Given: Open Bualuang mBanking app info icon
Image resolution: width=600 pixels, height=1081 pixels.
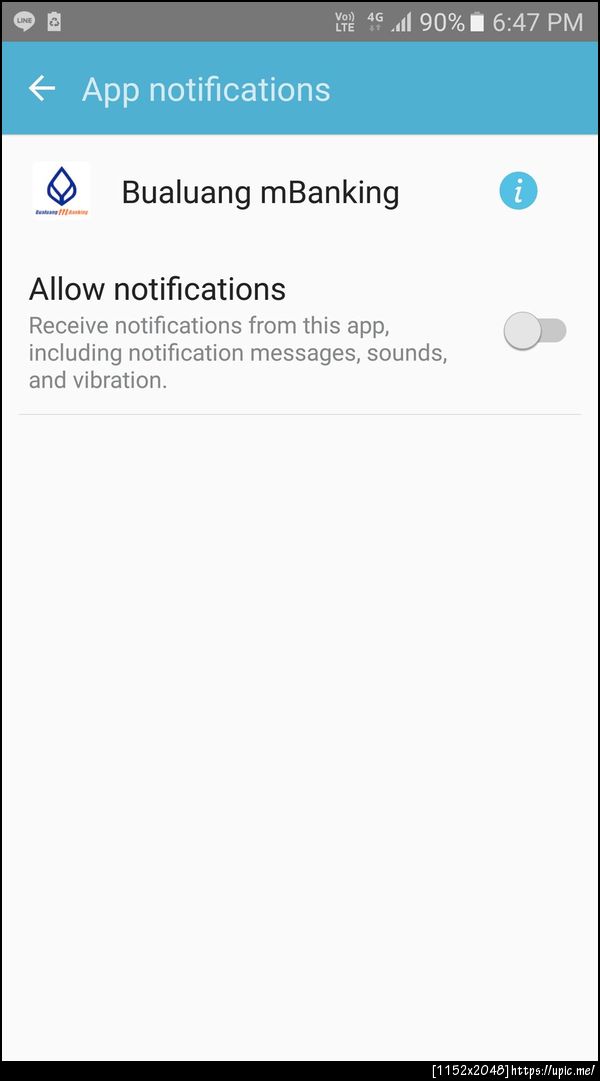Looking at the screenshot, I should (x=518, y=191).
